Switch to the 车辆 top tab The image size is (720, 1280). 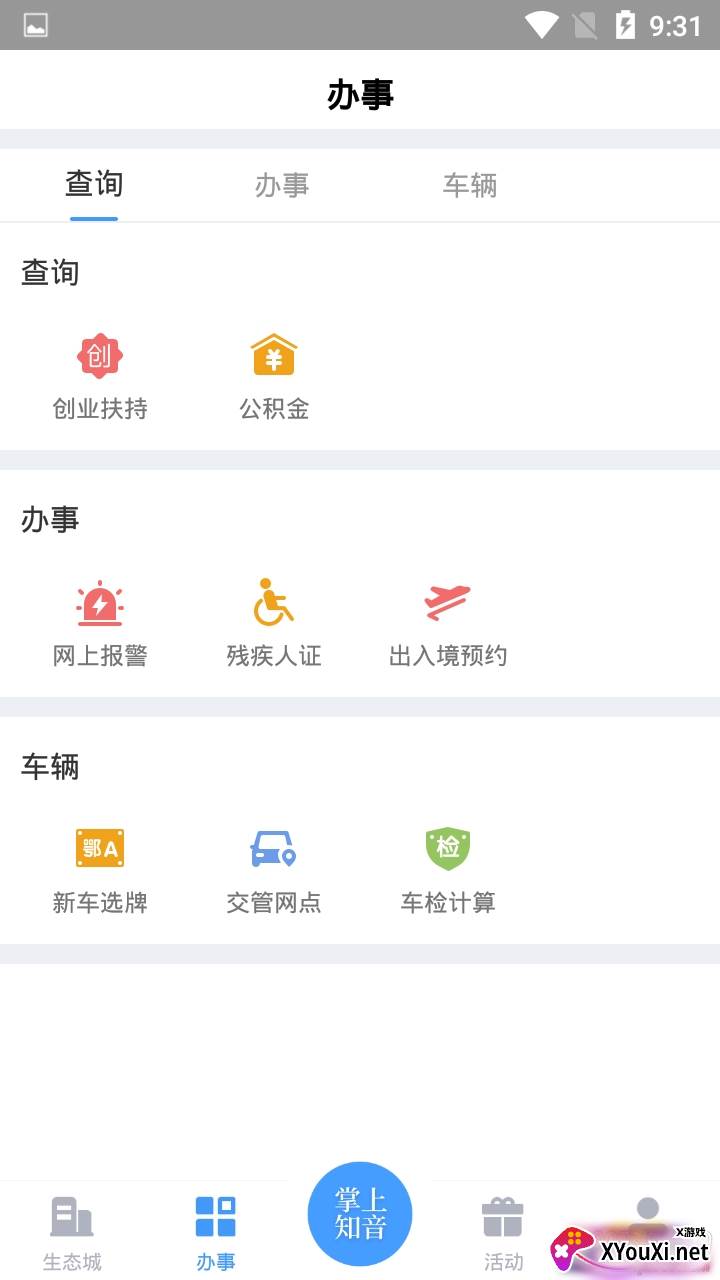coord(470,185)
